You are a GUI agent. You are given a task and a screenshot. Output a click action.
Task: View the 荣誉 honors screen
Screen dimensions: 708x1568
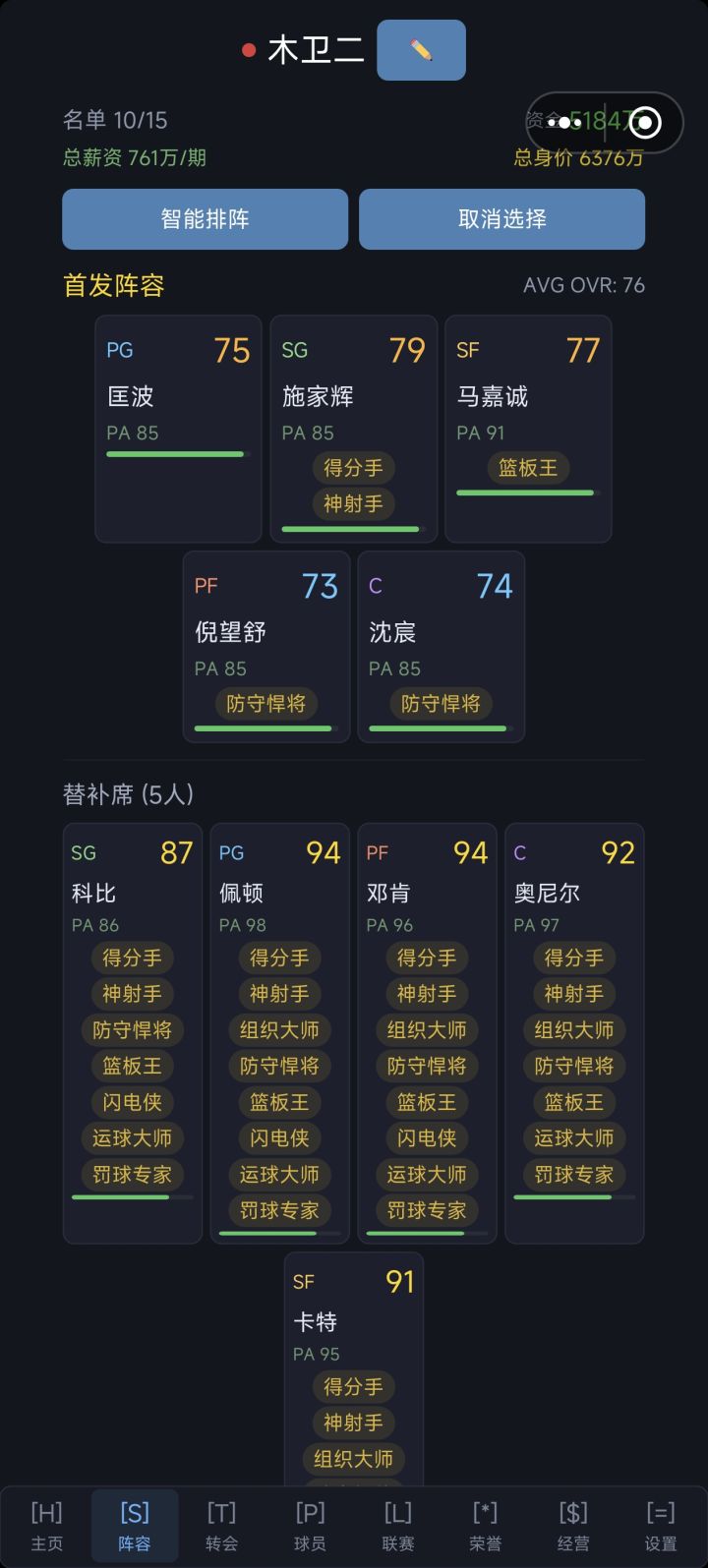tap(484, 1527)
